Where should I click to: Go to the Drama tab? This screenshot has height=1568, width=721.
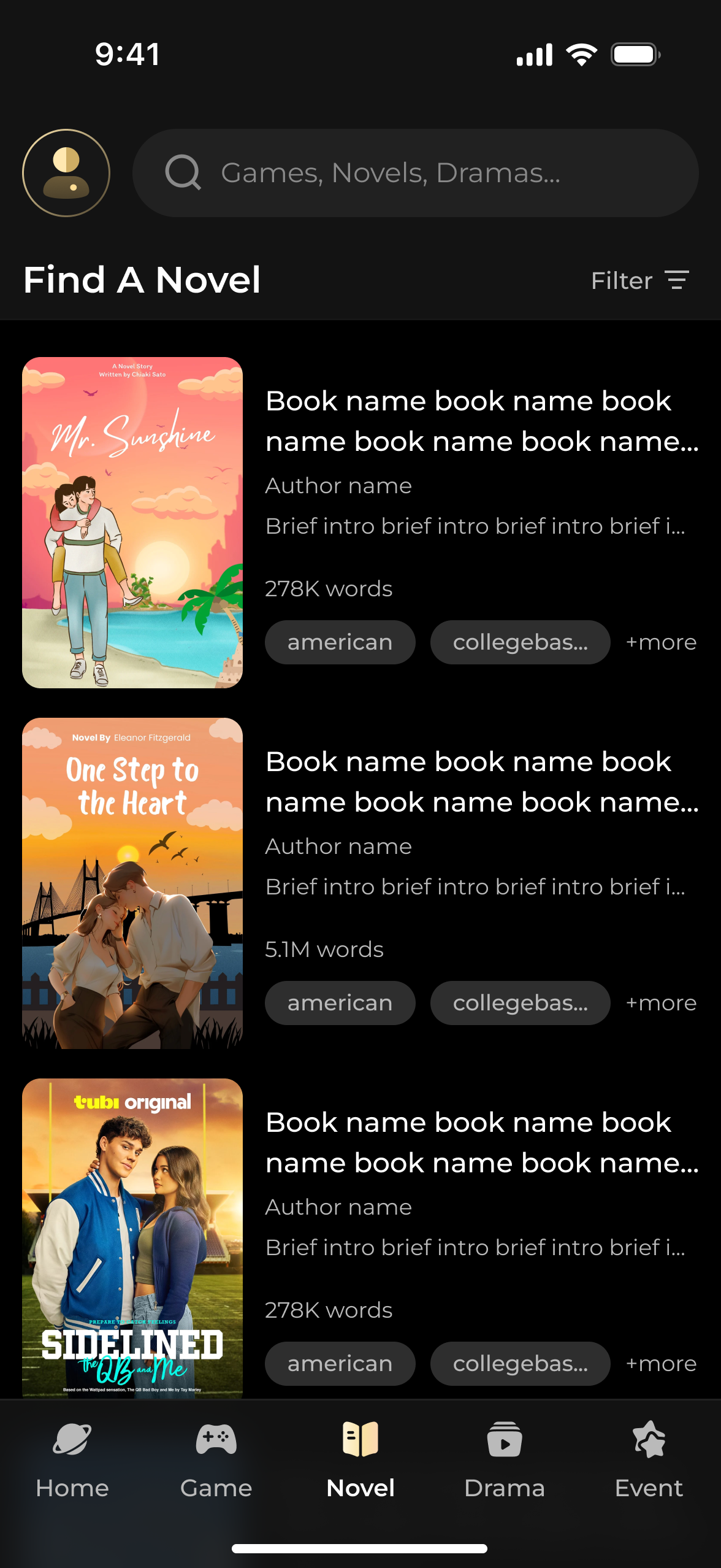click(x=505, y=1460)
